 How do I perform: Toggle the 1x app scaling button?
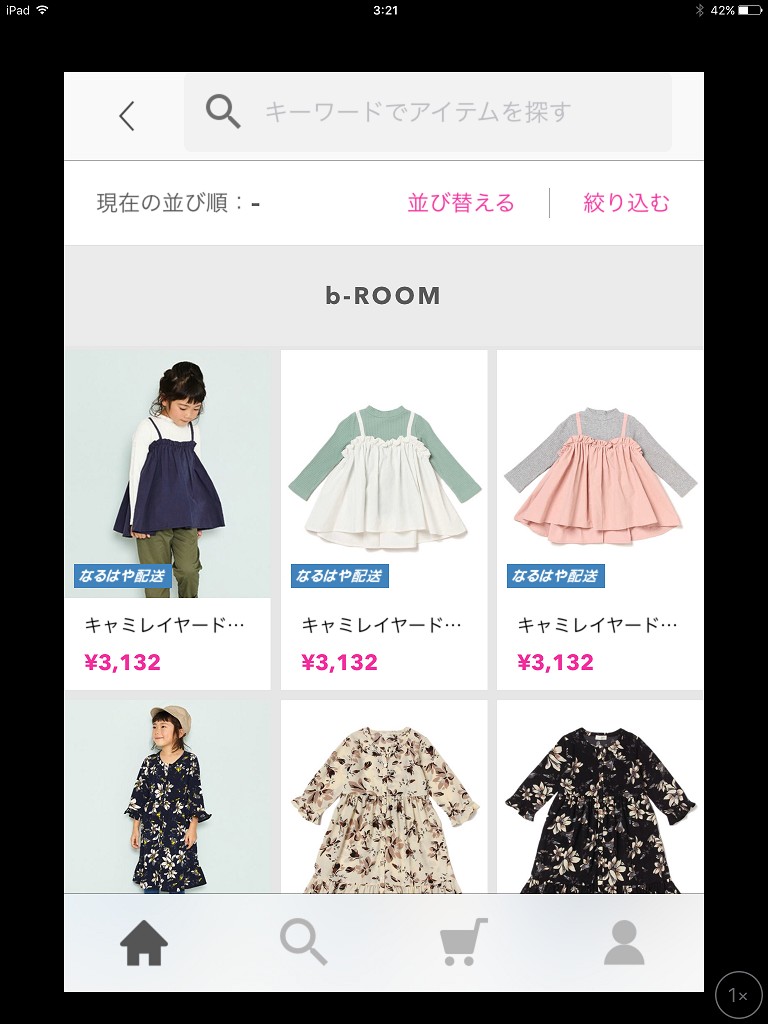738,994
